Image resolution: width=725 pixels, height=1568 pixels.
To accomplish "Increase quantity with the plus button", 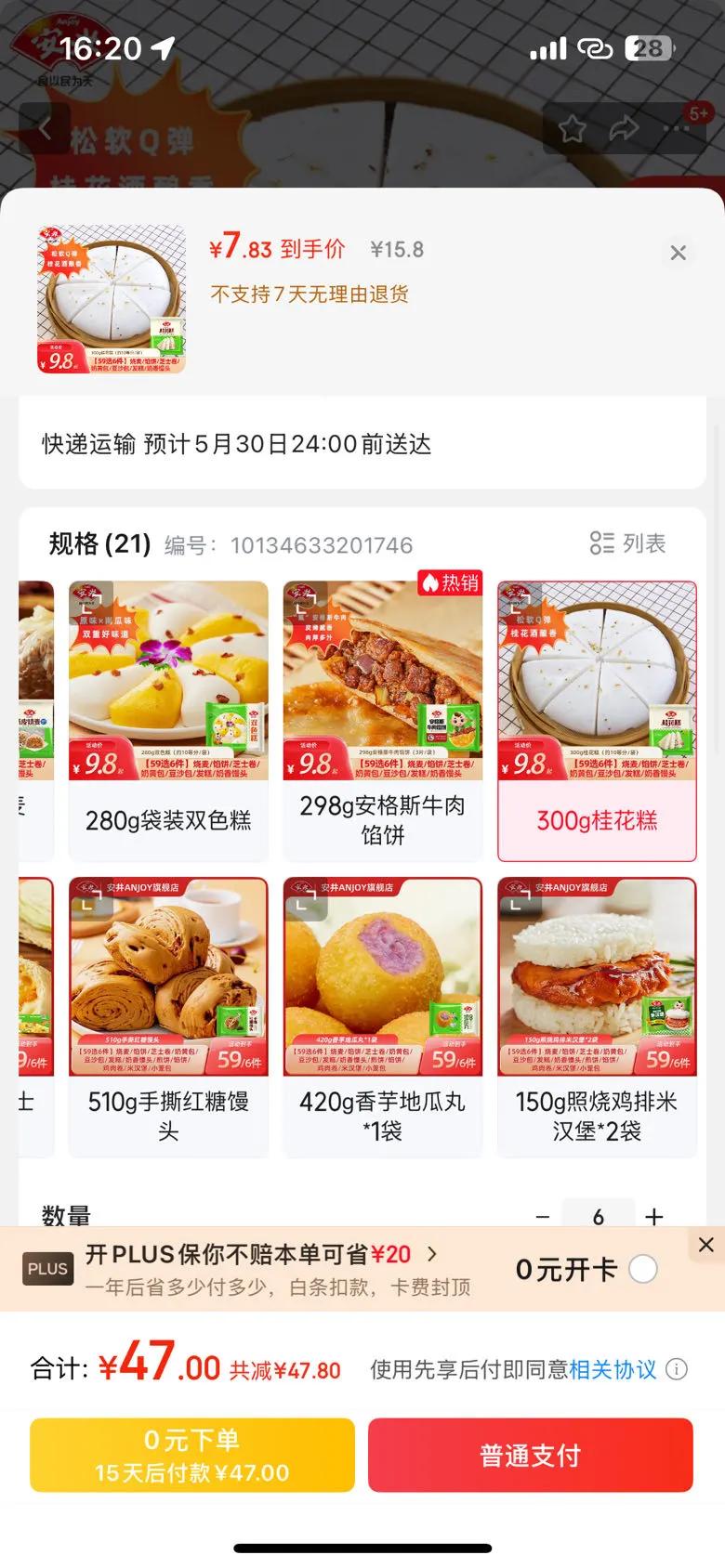I will pos(654,1216).
